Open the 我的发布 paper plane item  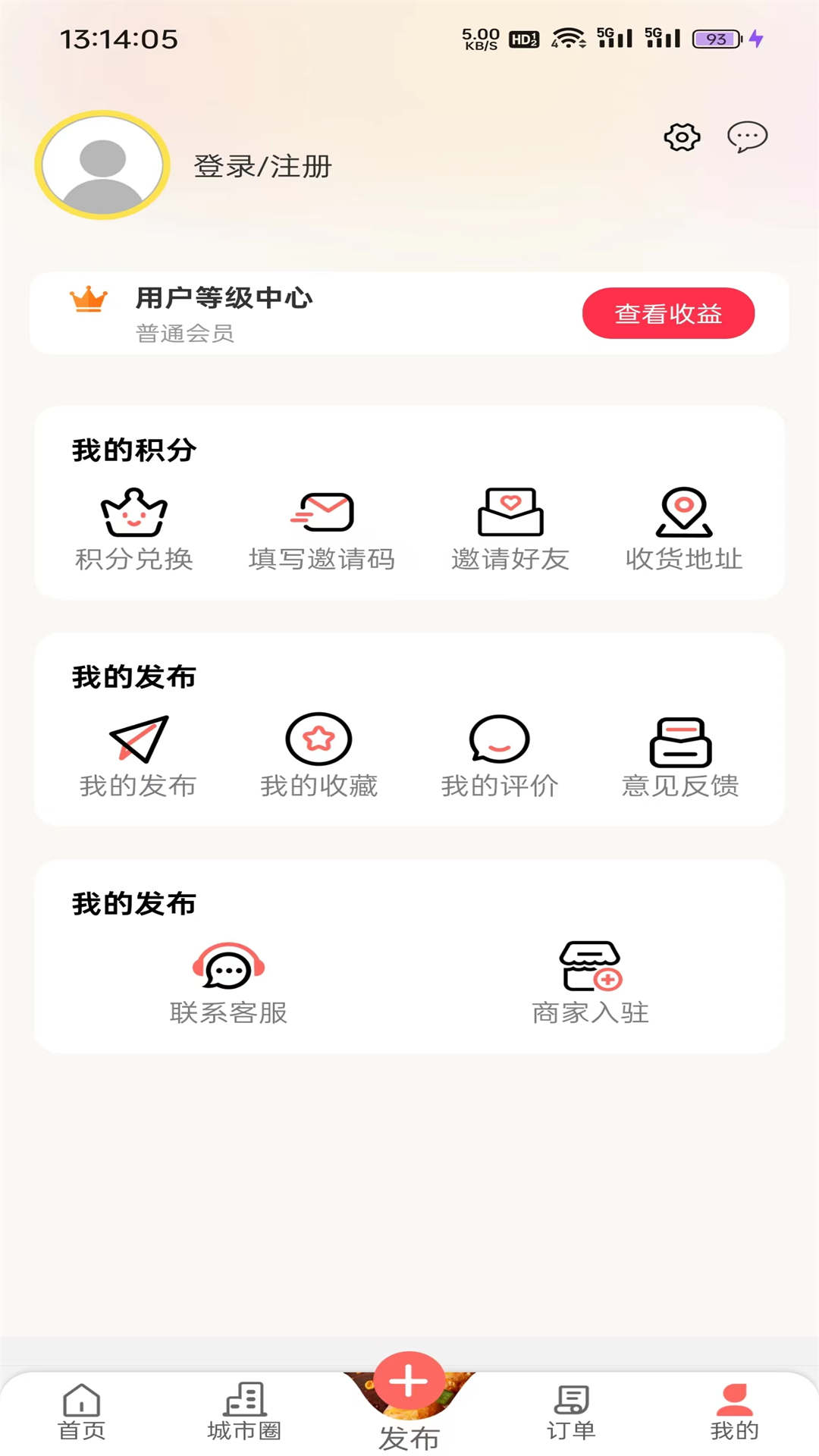point(138,756)
